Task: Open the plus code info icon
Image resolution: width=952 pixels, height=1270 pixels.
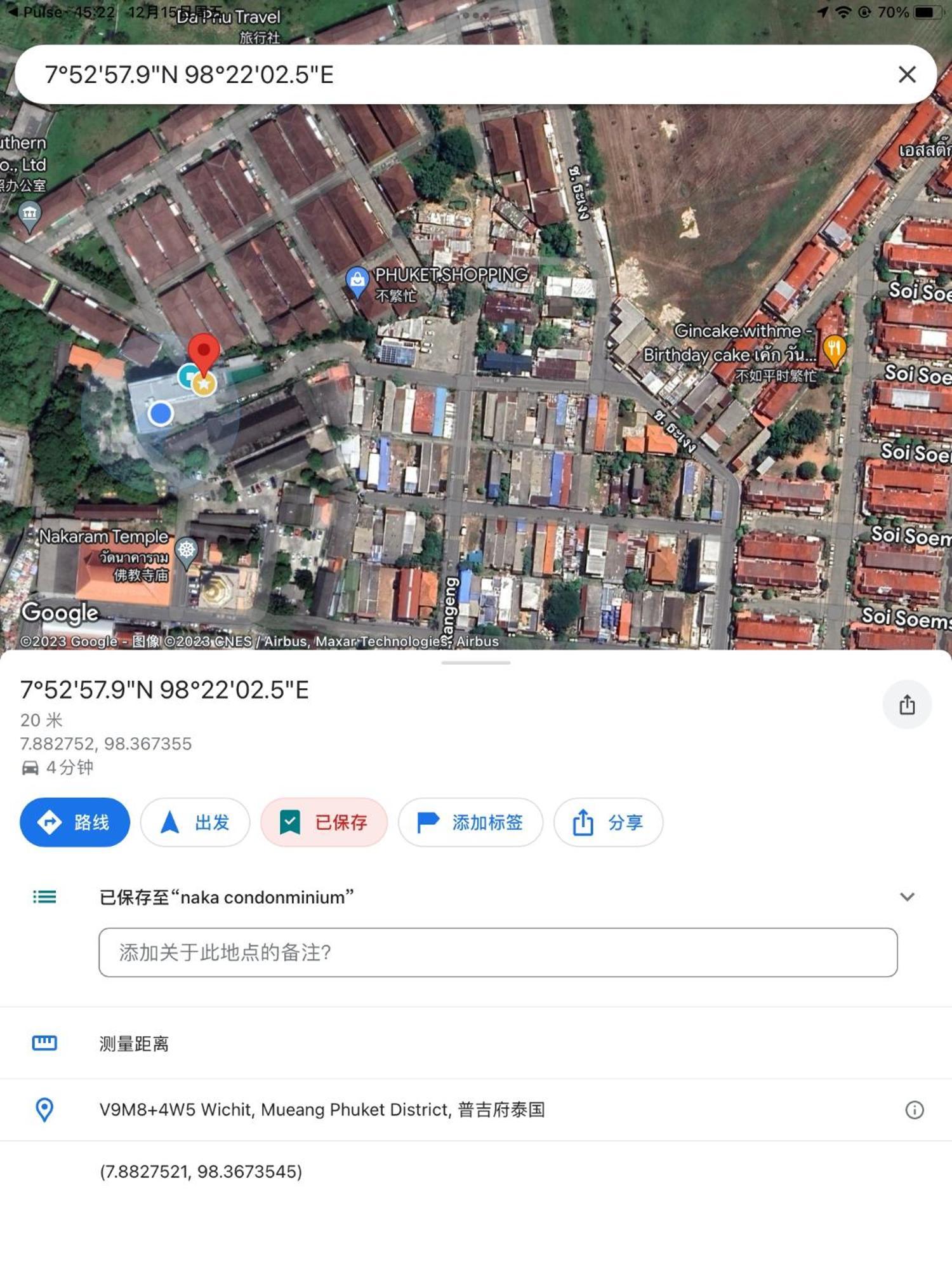Action: tap(914, 1110)
